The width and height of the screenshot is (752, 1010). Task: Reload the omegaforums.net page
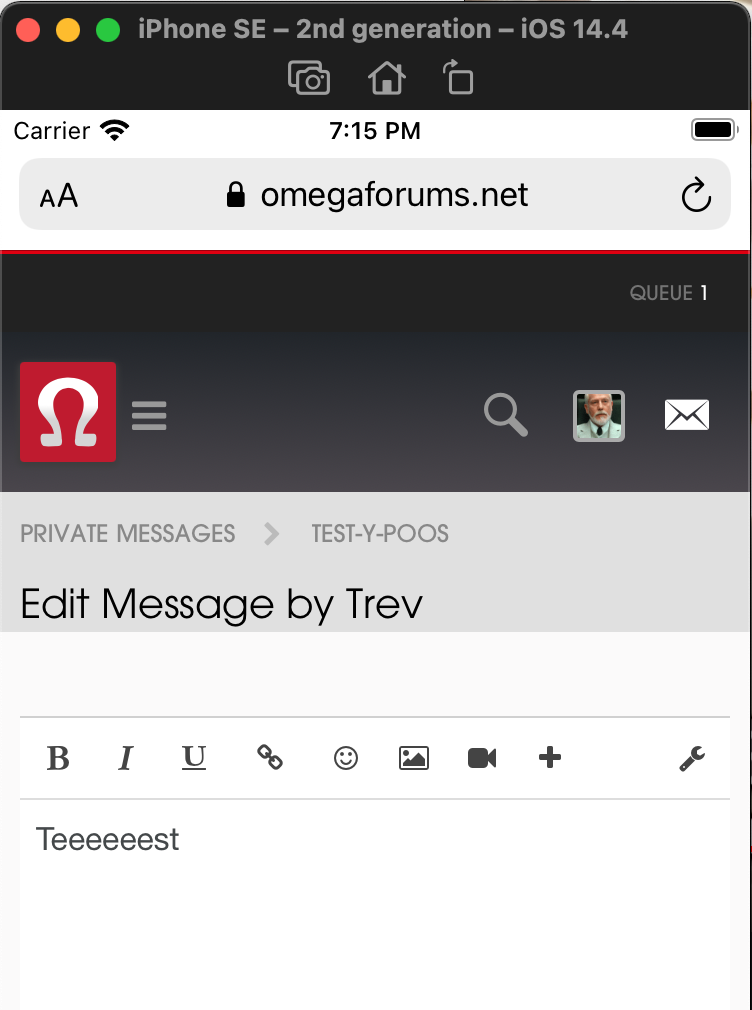(696, 195)
